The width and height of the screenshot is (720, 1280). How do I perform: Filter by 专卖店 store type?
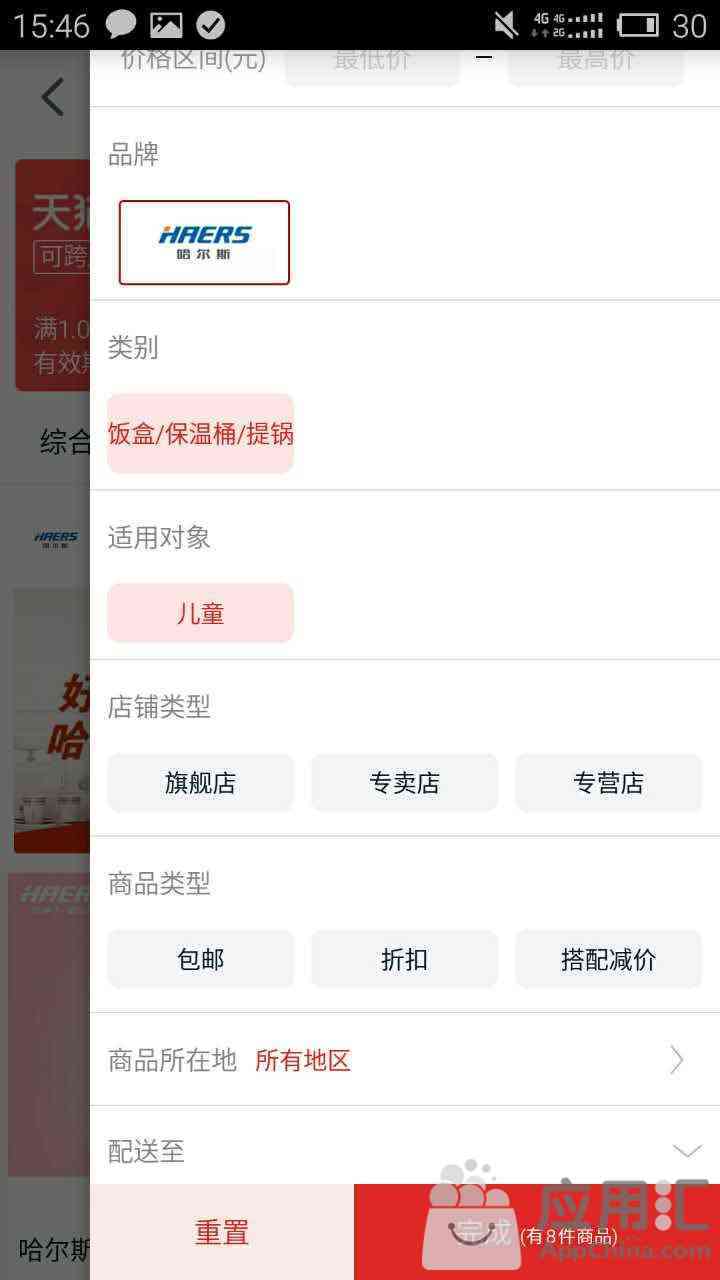404,783
